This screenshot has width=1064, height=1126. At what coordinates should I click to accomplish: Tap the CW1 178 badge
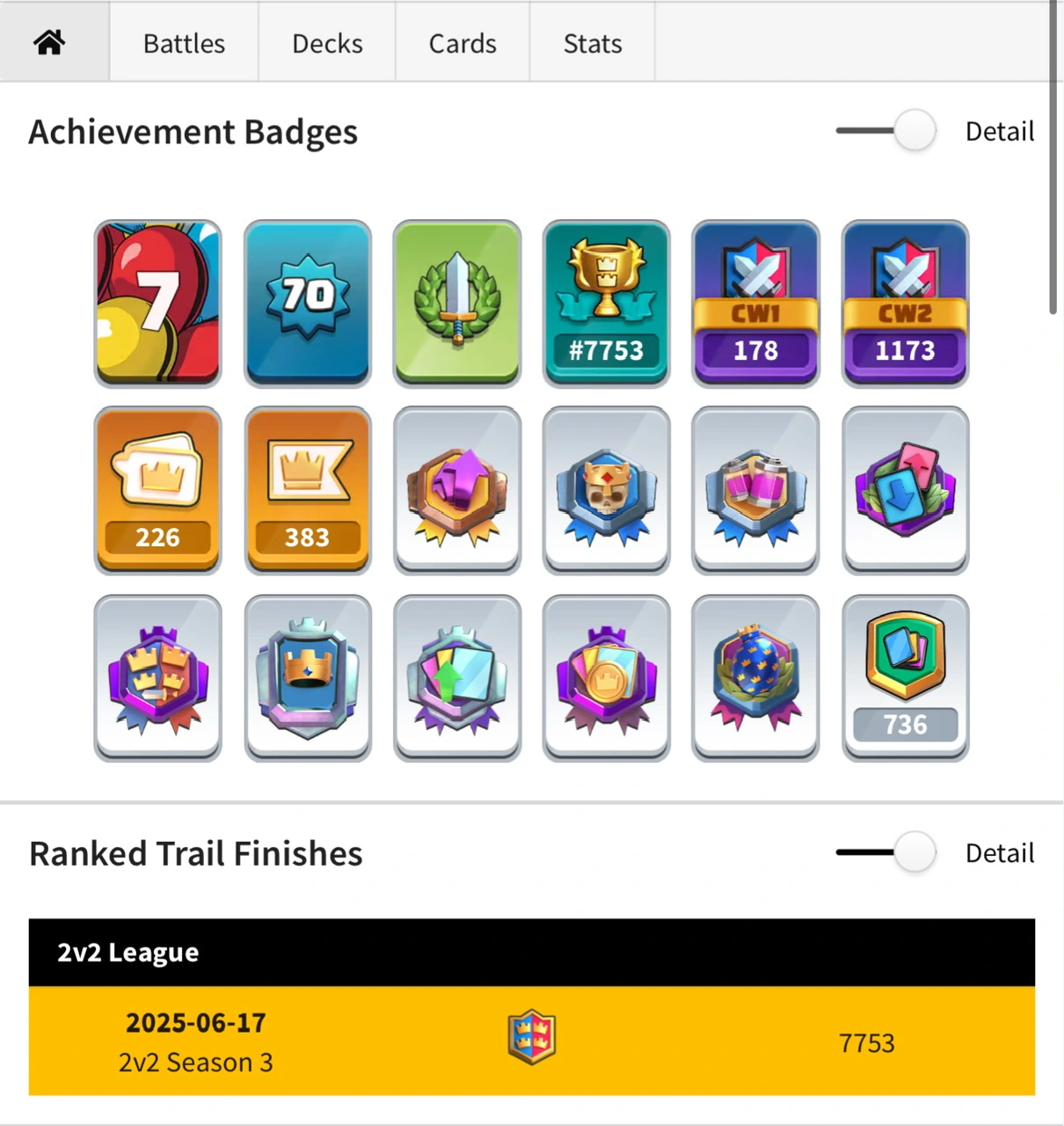click(756, 303)
